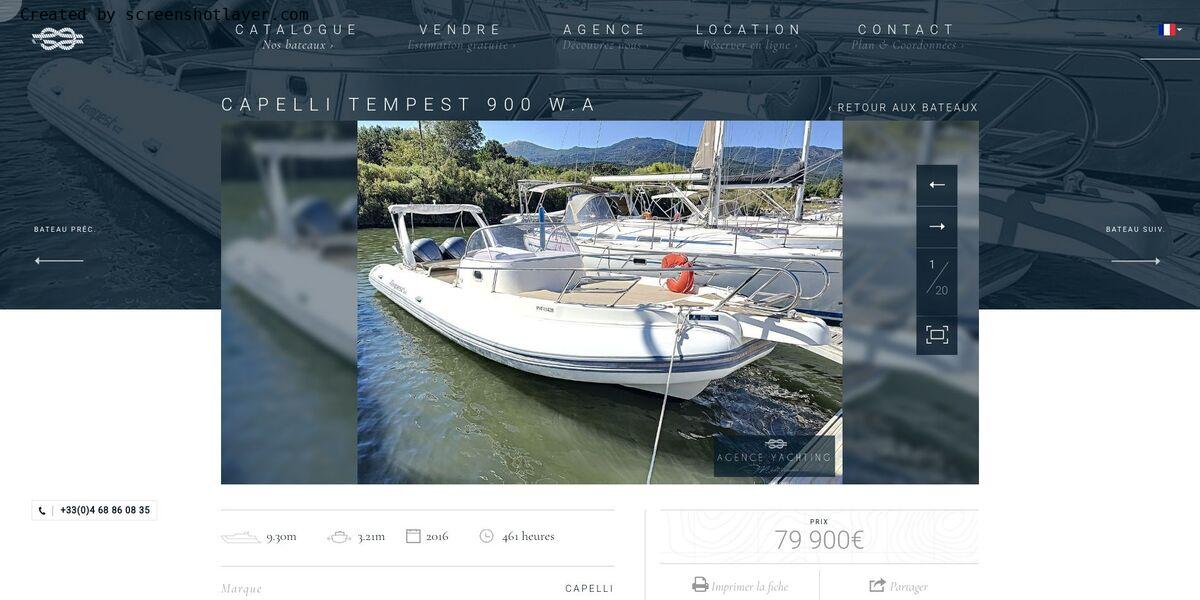Show the previous photo in the gallery
Viewport: 1200px width, 600px height.
click(x=937, y=185)
